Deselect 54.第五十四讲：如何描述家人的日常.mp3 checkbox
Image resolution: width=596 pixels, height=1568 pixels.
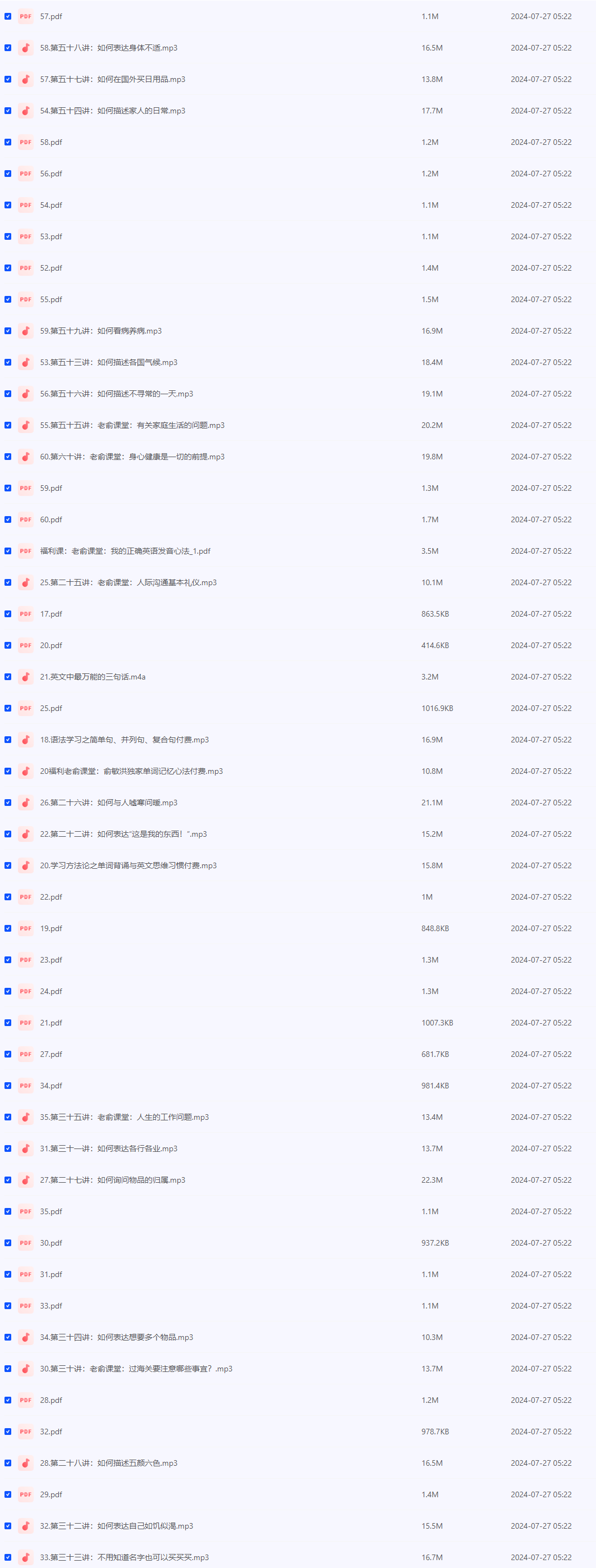tap(8, 111)
